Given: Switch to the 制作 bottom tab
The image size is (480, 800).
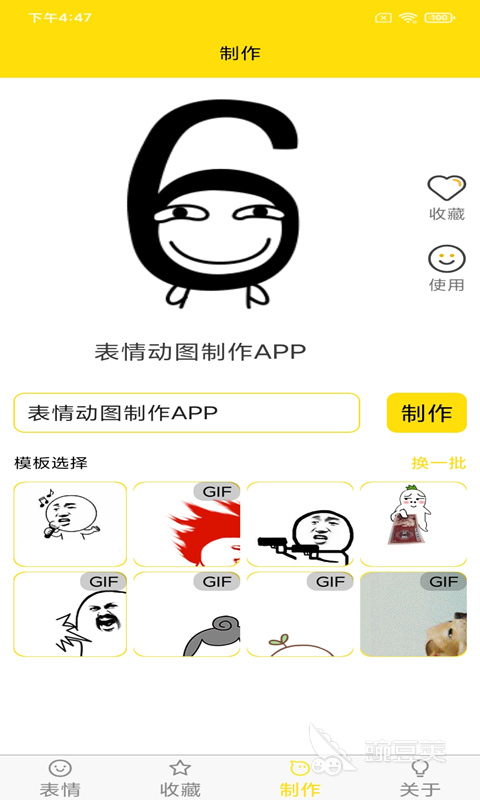Looking at the screenshot, I should tap(300, 778).
